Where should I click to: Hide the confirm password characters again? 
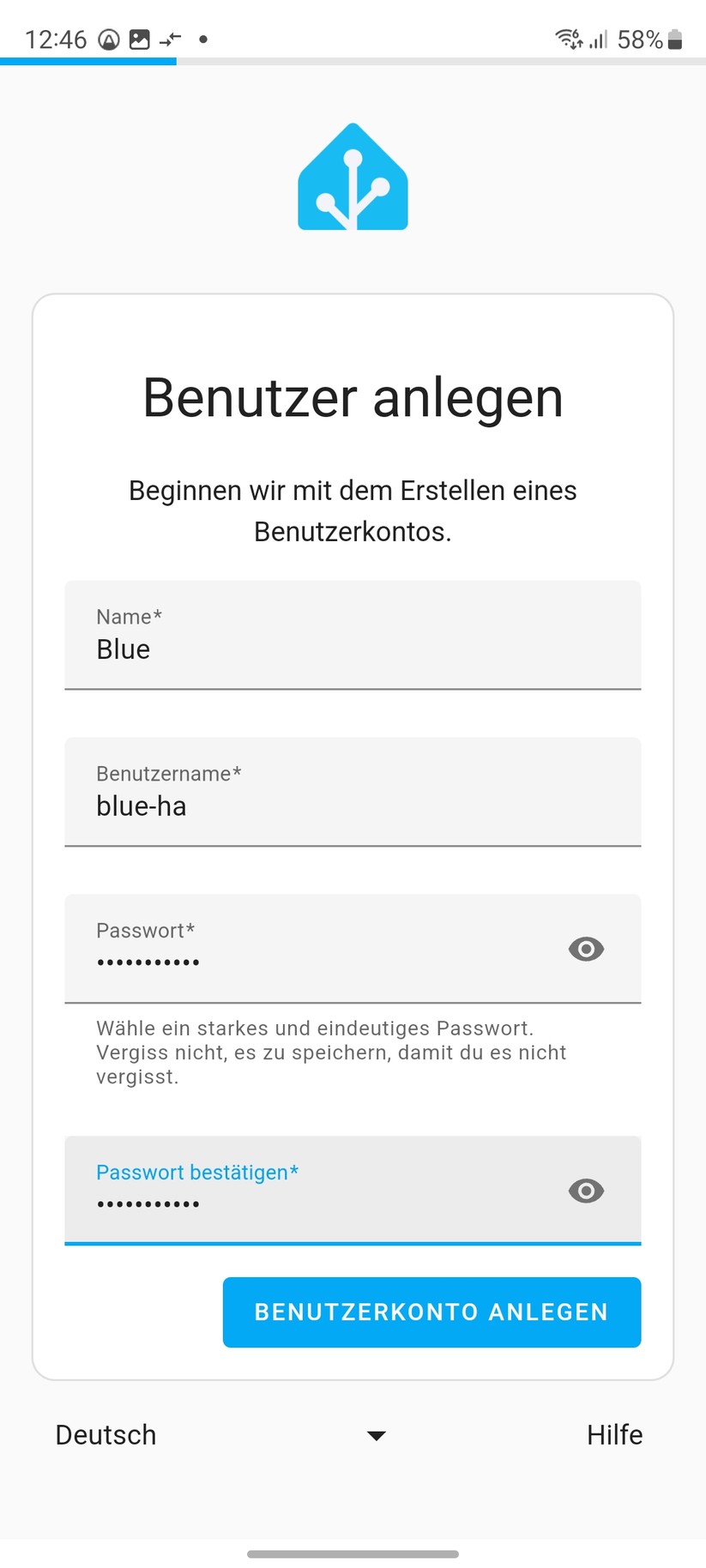click(586, 1191)
